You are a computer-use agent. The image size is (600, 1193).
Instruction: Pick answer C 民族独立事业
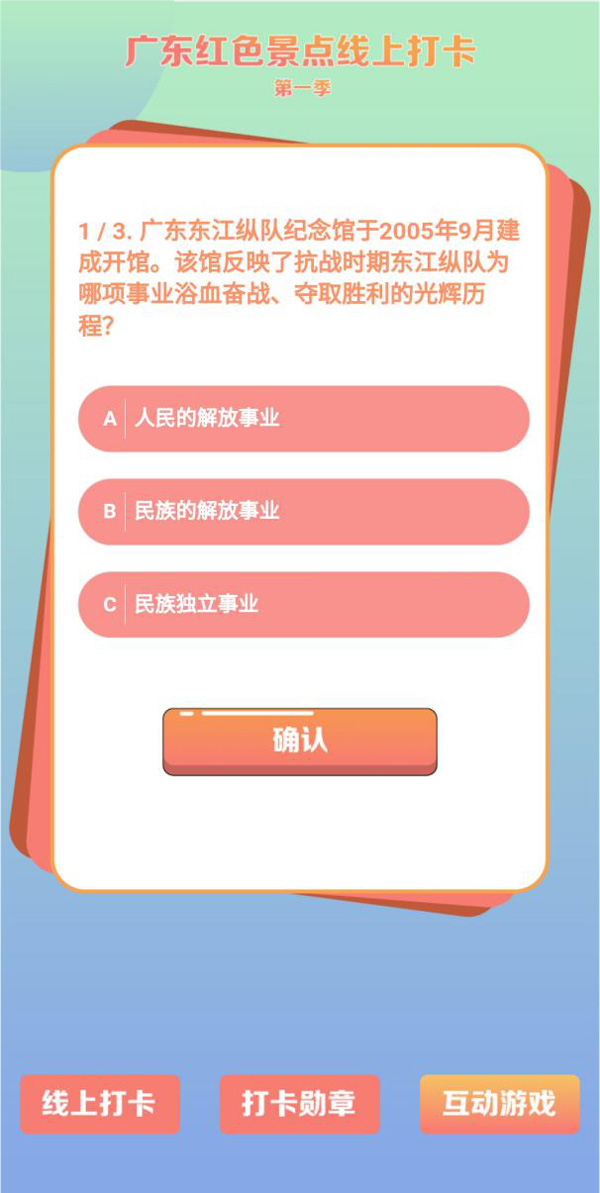[x=303, y=605]
